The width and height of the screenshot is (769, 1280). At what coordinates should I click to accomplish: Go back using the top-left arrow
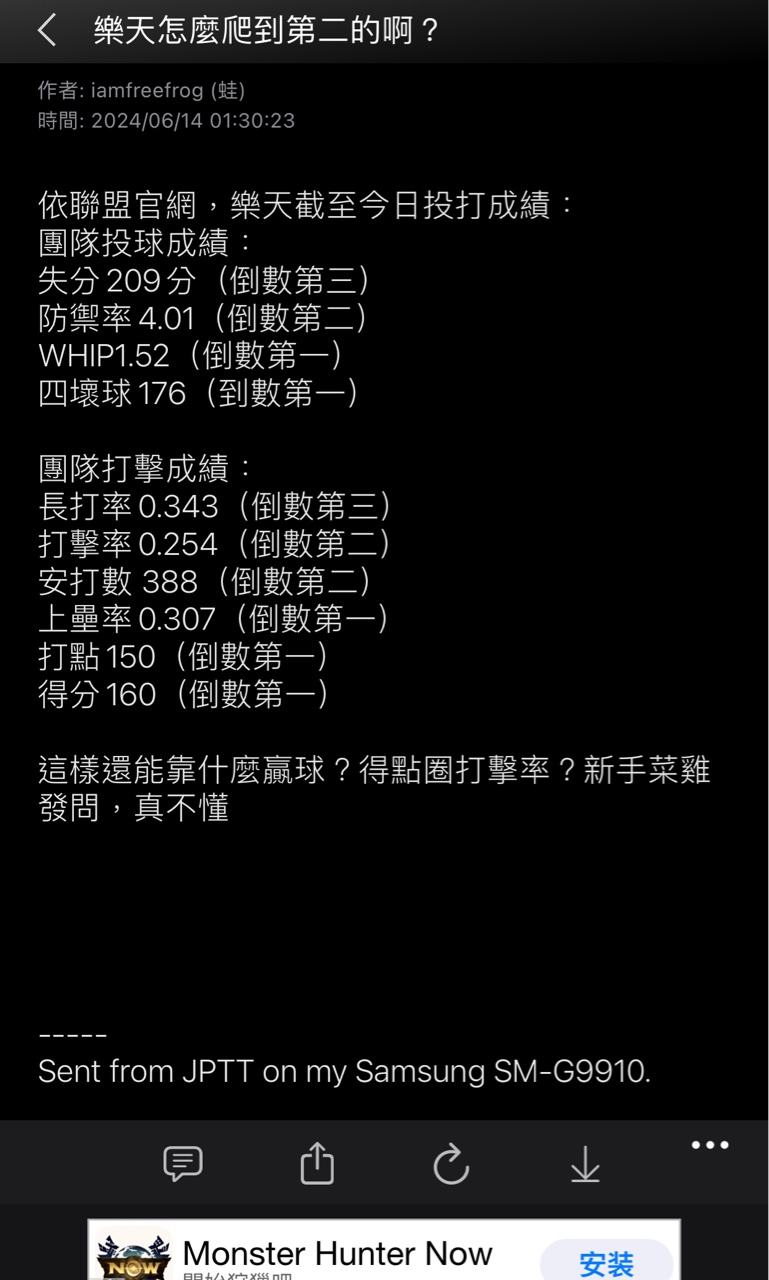point(46,30)
